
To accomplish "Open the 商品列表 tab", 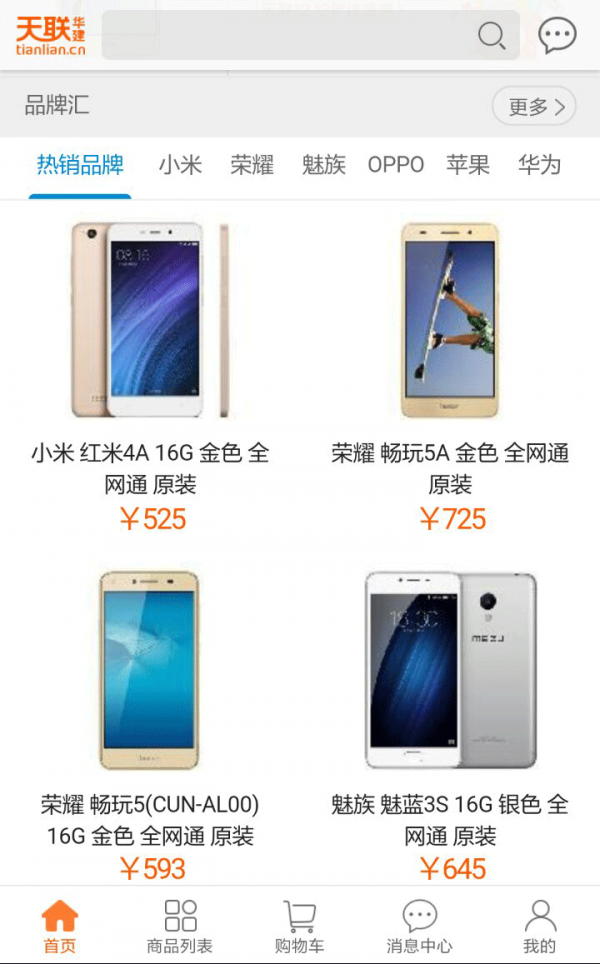I will 180,926.
